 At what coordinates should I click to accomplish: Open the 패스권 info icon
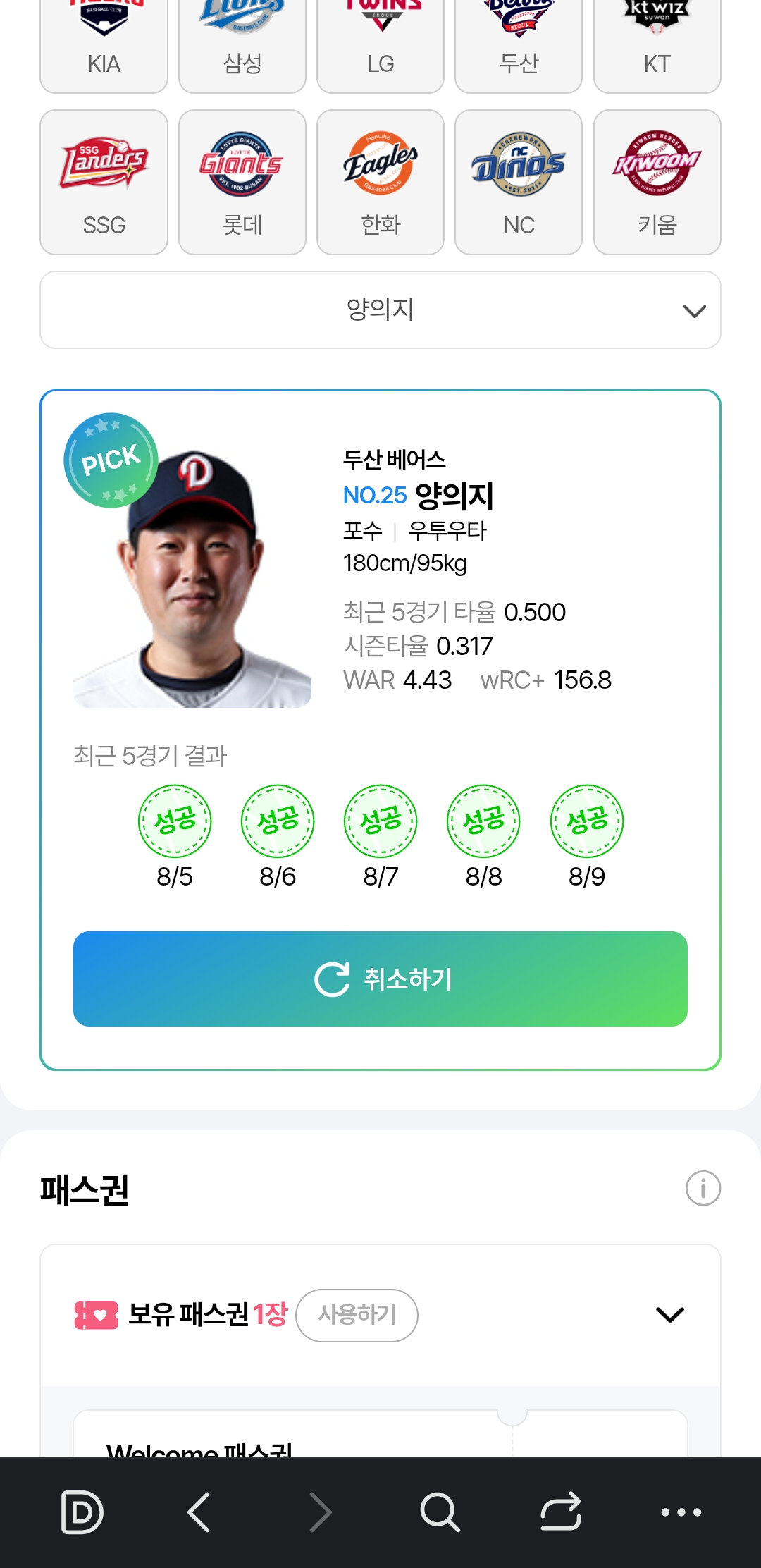pos(703,1189)
